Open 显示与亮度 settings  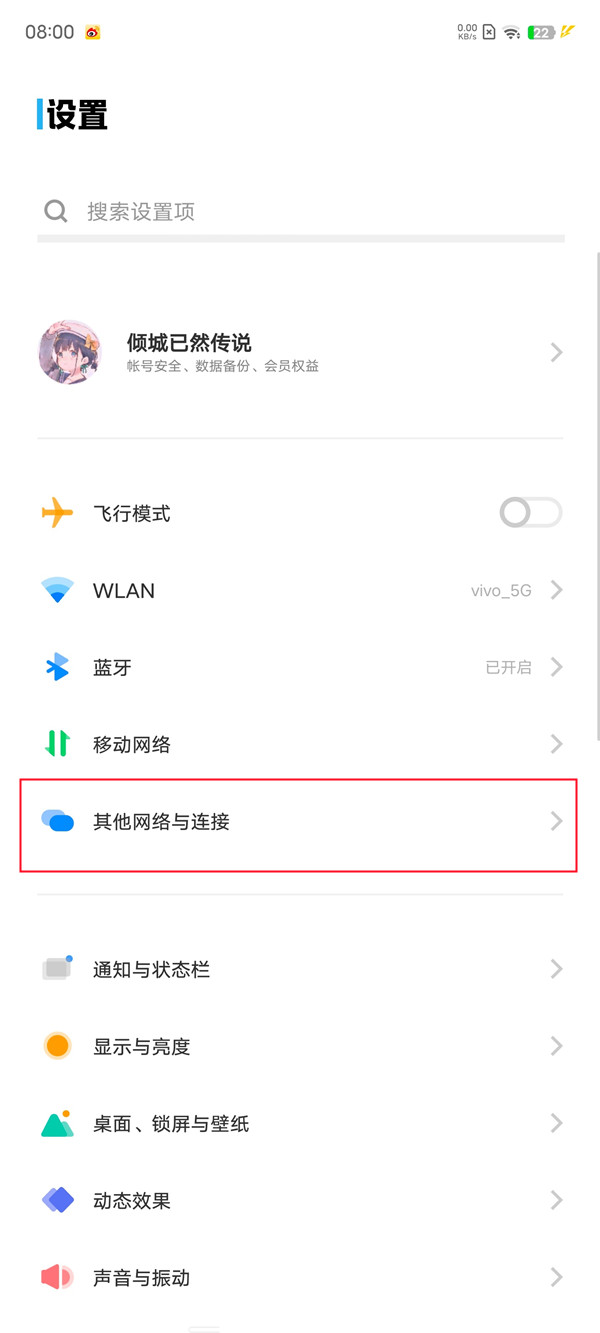pos(300,1046)
